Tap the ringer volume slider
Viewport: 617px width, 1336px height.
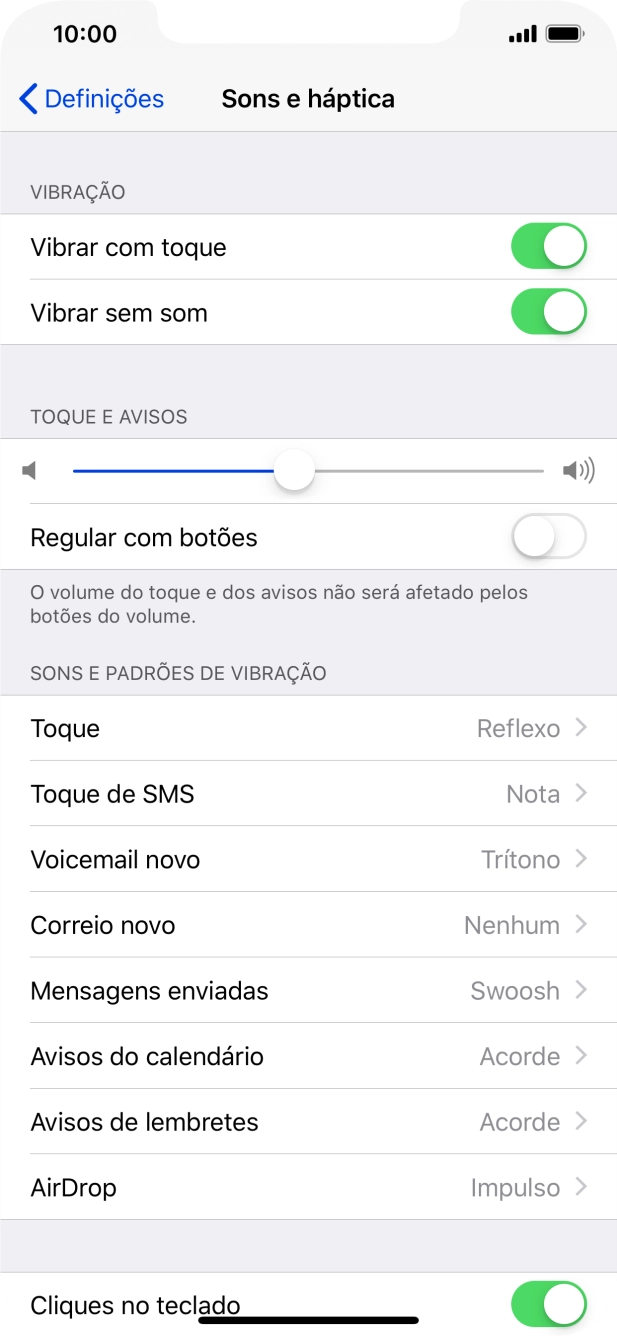tap(294, 470)
